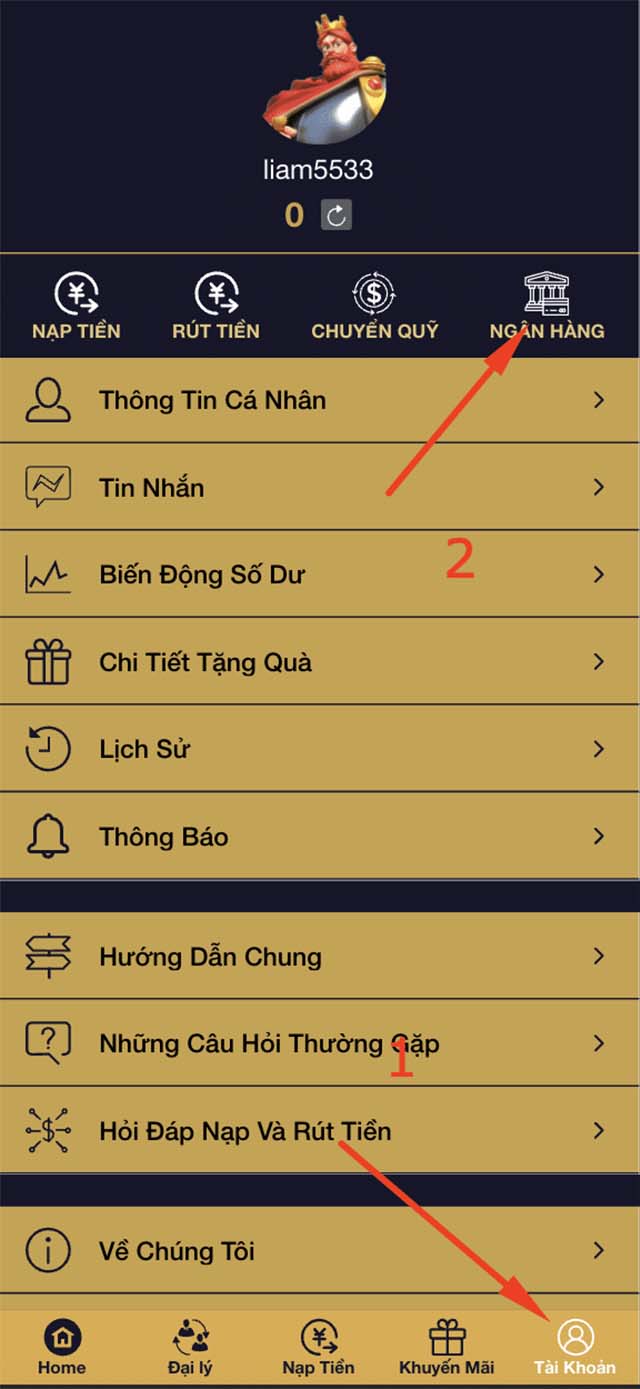Switch to the Đại lý tab
Screen dimensions: 640x1389
tap(191, 1346)
